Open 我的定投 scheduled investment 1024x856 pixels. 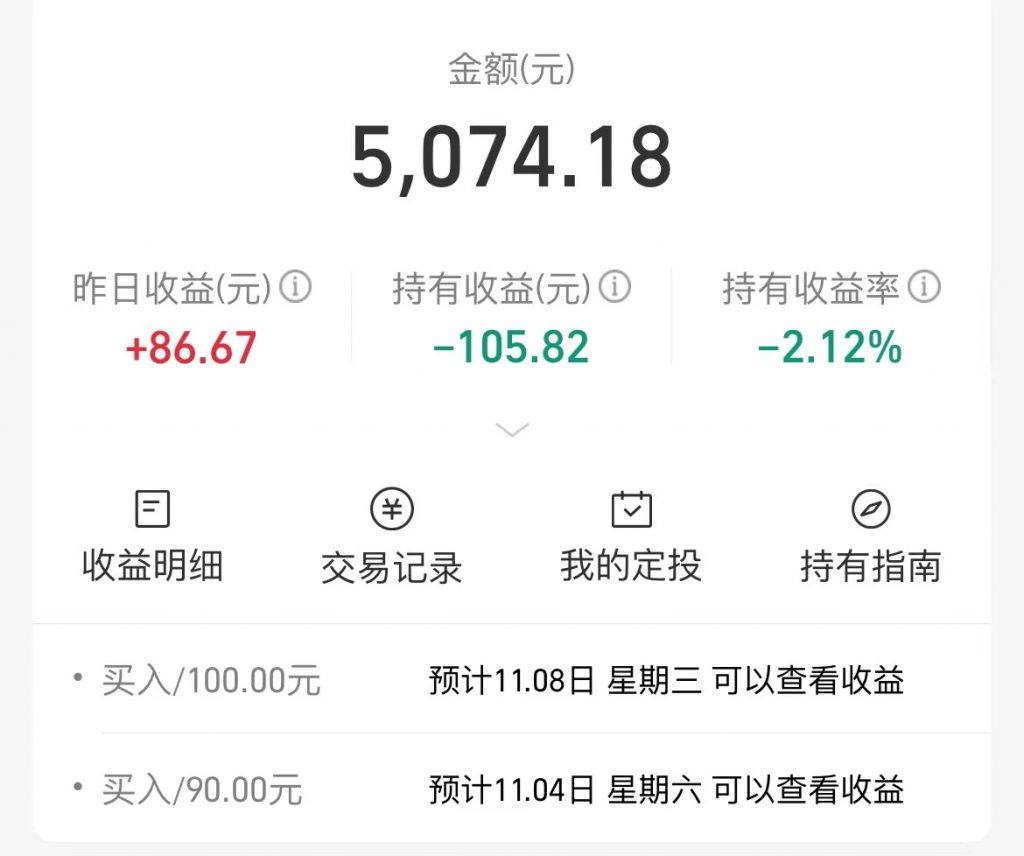point(631,537)
